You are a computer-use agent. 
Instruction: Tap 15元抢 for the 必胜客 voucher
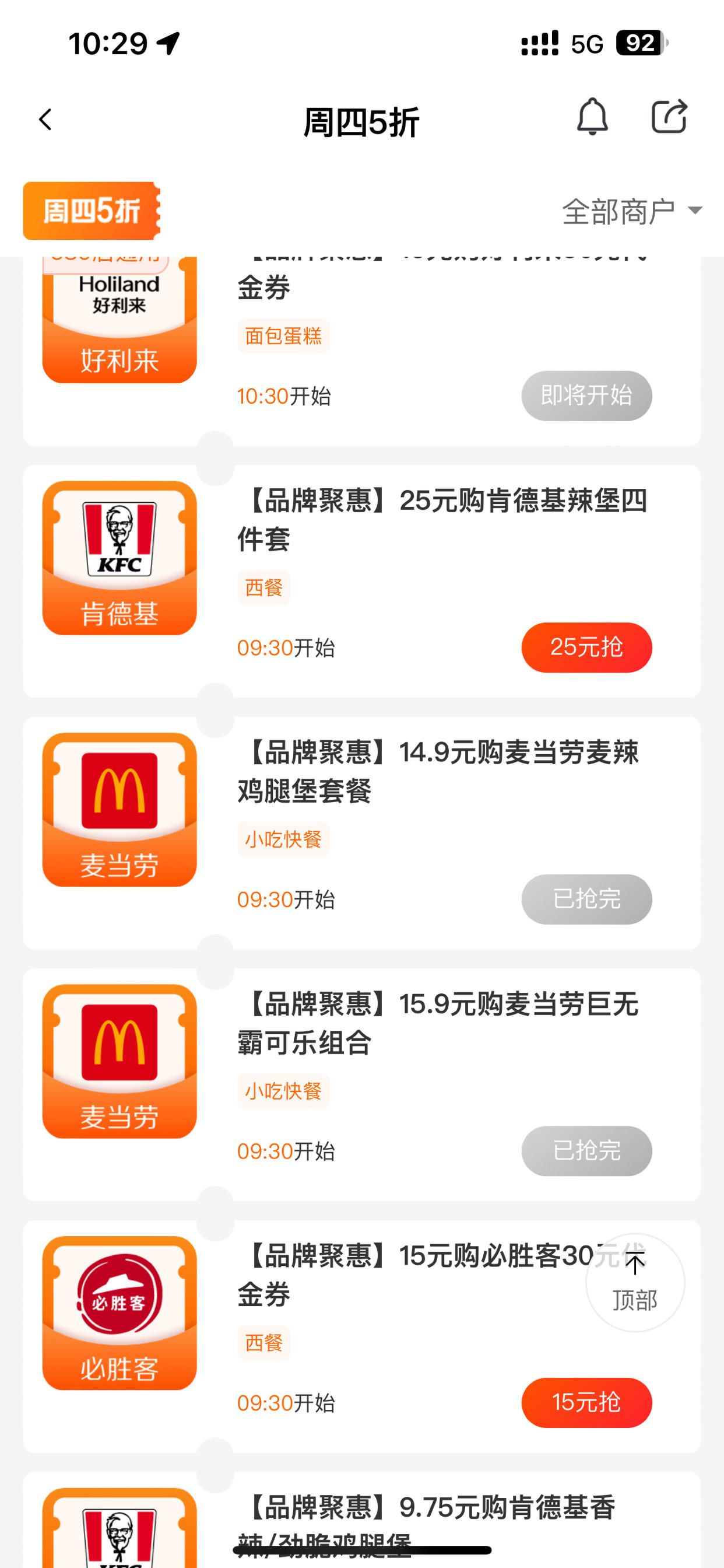pos(586,1402)
